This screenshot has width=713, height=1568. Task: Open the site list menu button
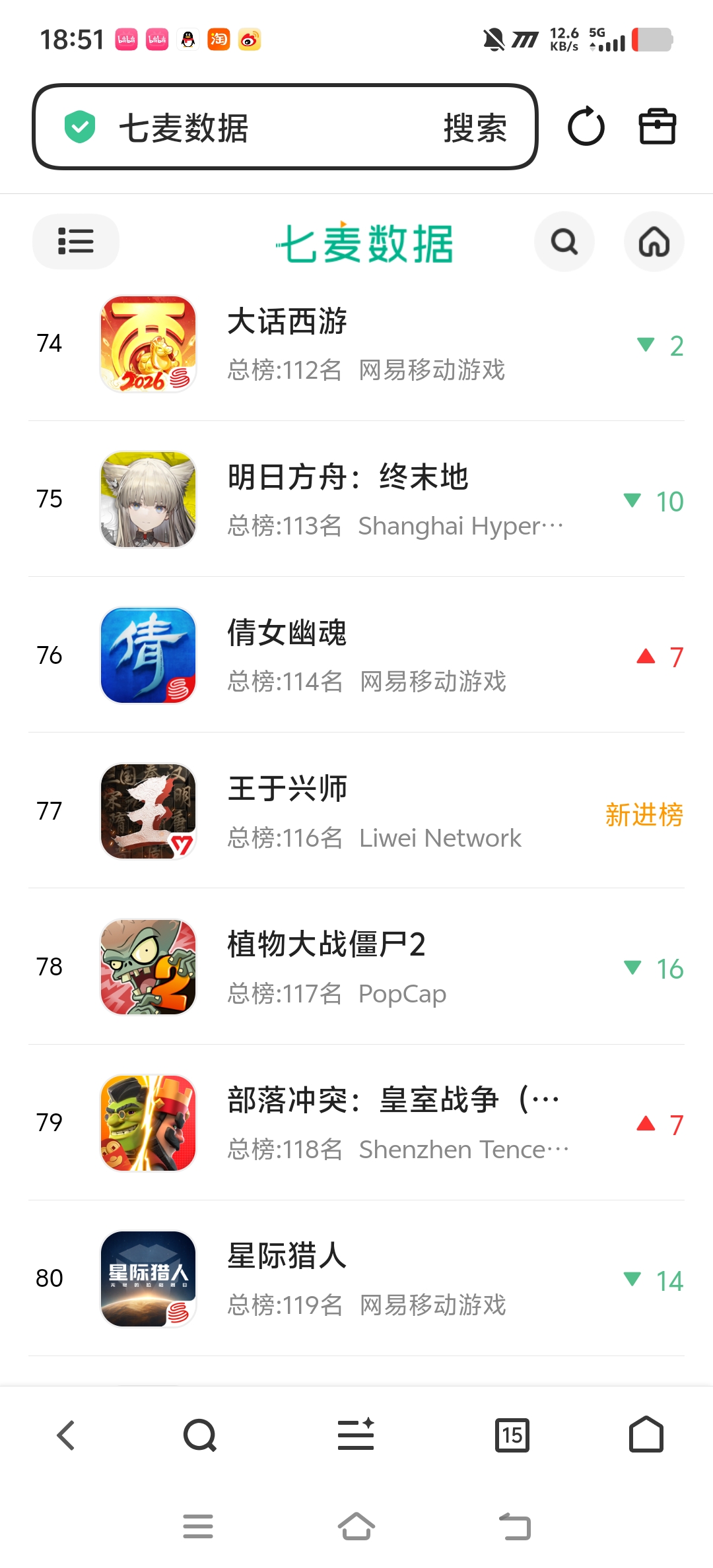tap(75, 242)
